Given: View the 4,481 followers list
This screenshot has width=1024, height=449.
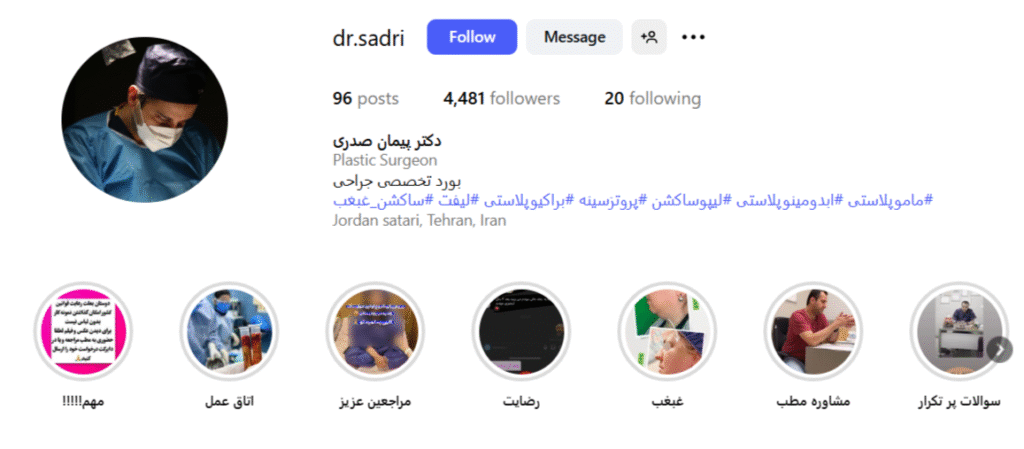Looking at the screenshot, I should pyautogui.click(x=501, y=98).
